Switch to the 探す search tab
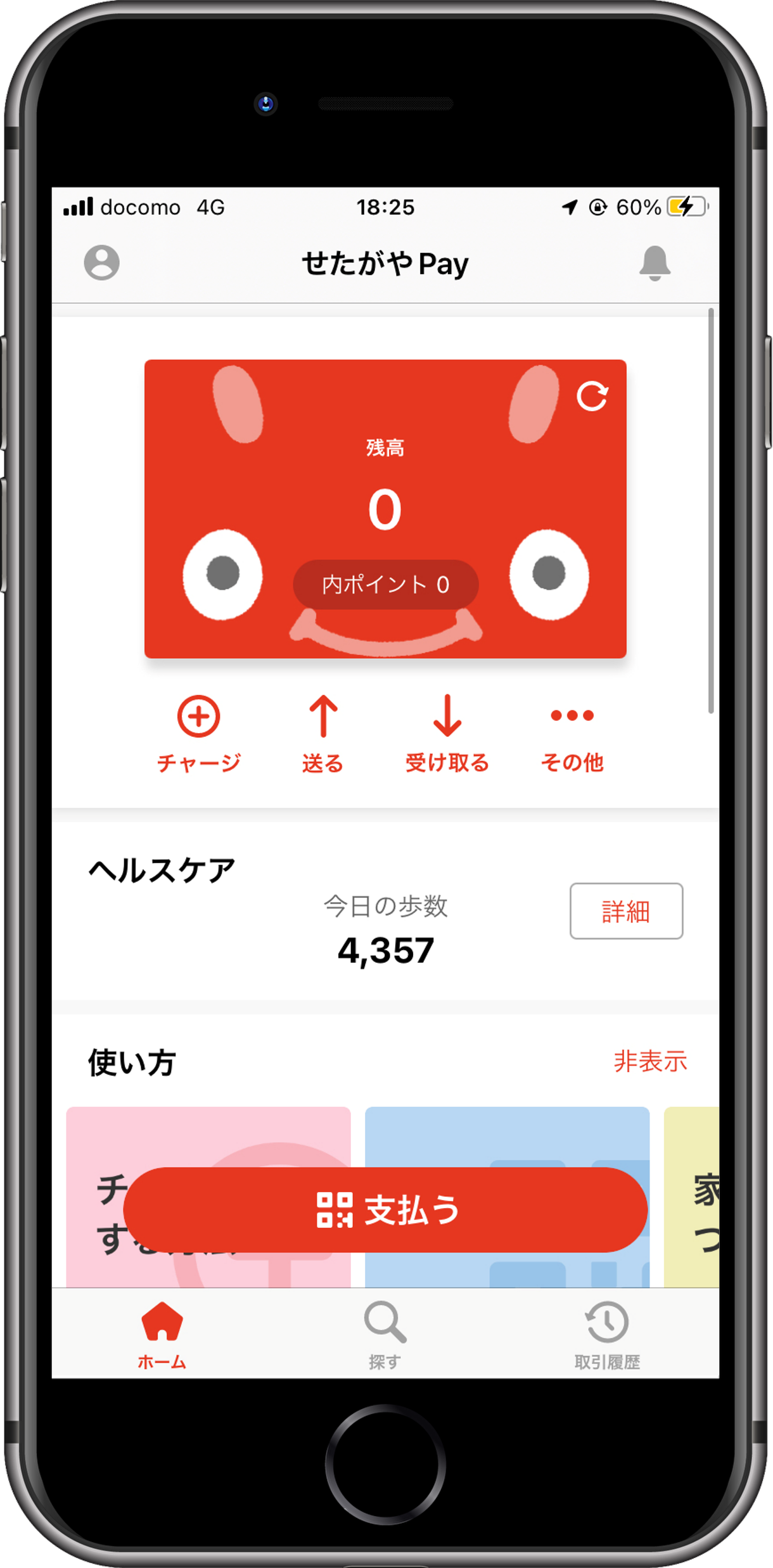Screen dimensions: 773x1568 tap(385, 1334)
